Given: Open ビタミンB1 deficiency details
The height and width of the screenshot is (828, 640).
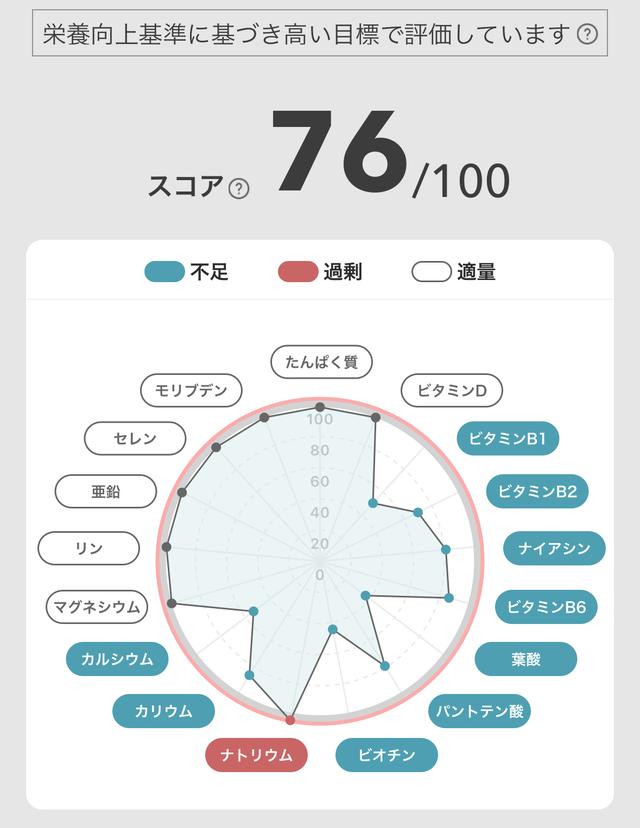Looking at the screenshot, I should pos(507,438).
